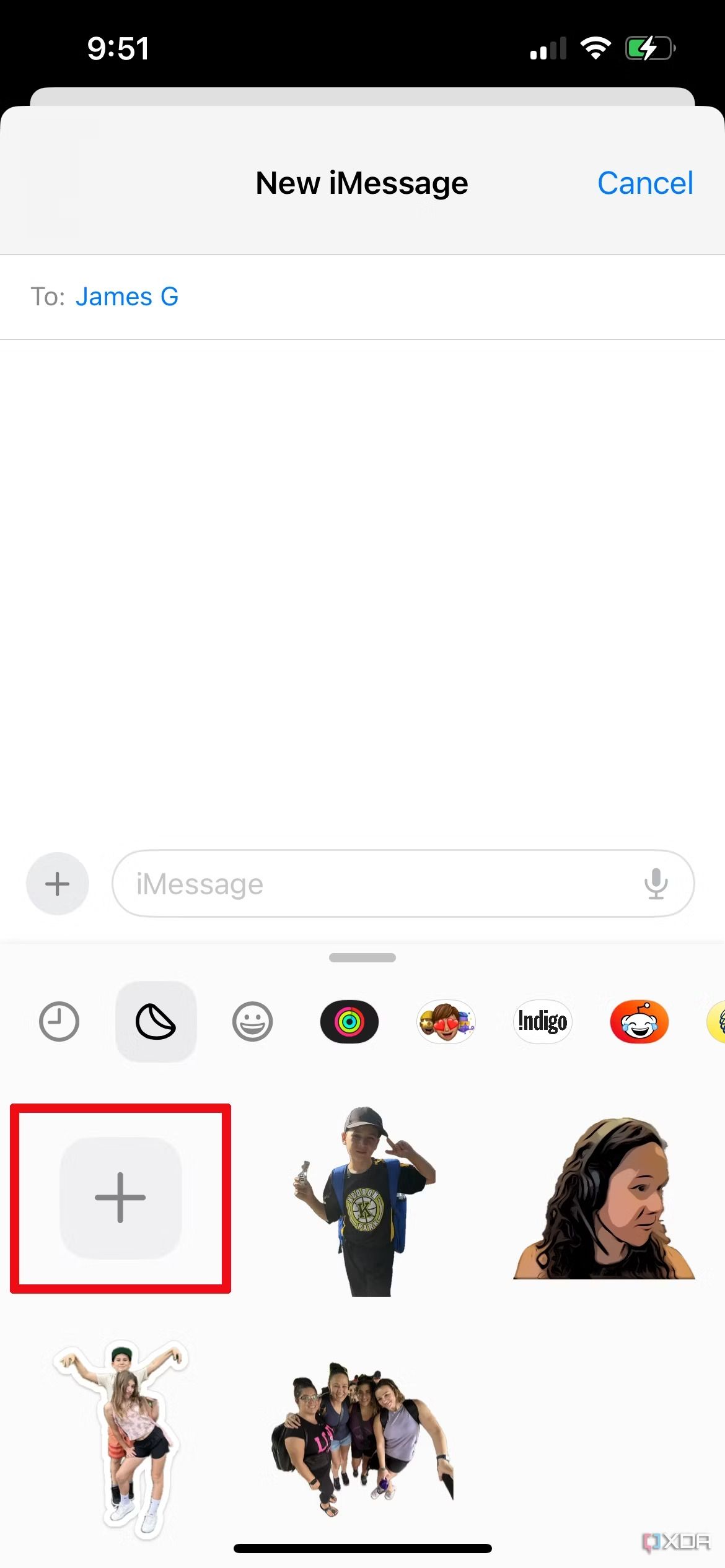The height and width of the screenshot is (1568, 725).
Task: Switch to the recent stickers clock tab
Action: click(x=59, y=1021)
